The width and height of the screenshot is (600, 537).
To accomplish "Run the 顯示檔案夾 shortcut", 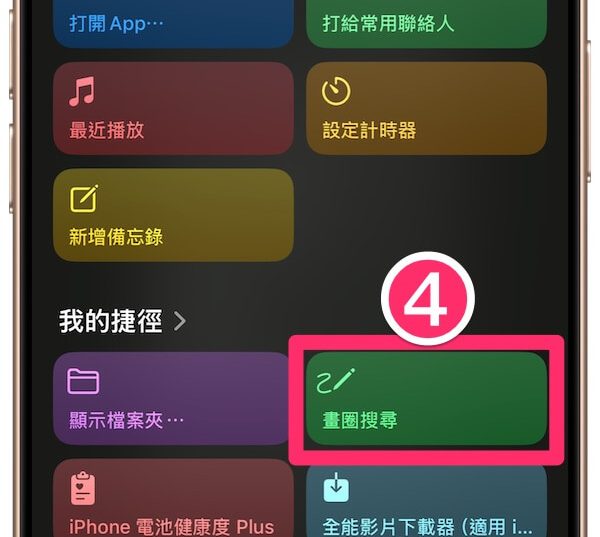I will [x=172, y=398].
